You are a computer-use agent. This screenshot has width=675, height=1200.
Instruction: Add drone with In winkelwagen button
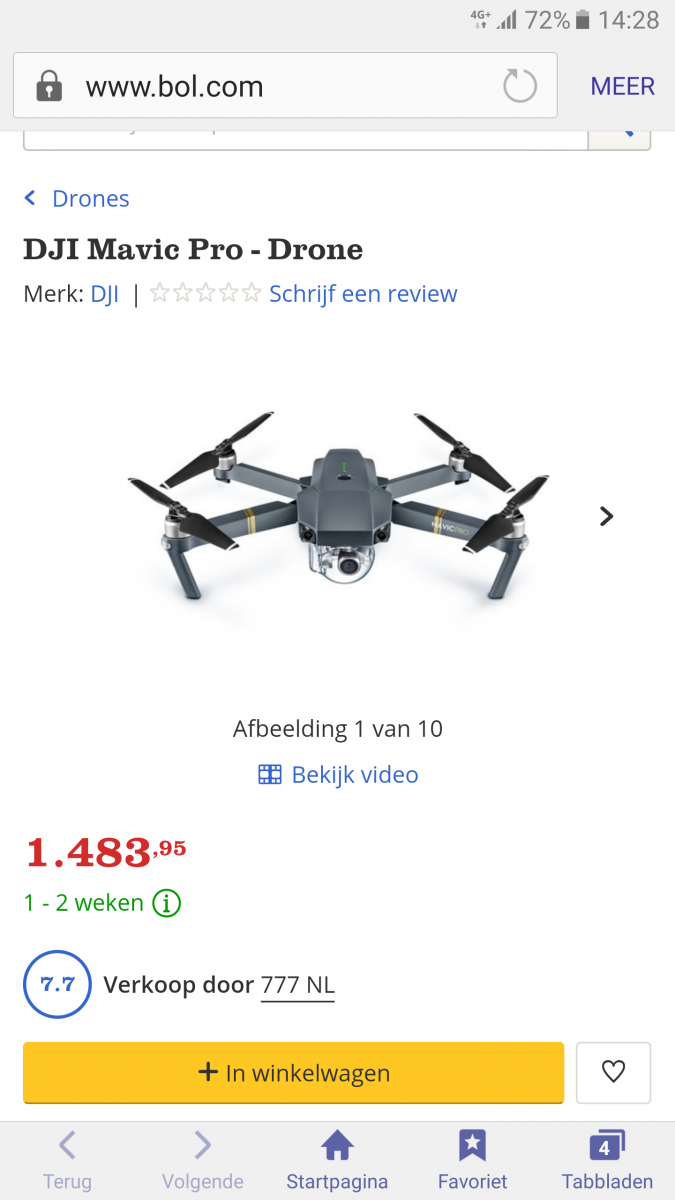point(294,1073)
